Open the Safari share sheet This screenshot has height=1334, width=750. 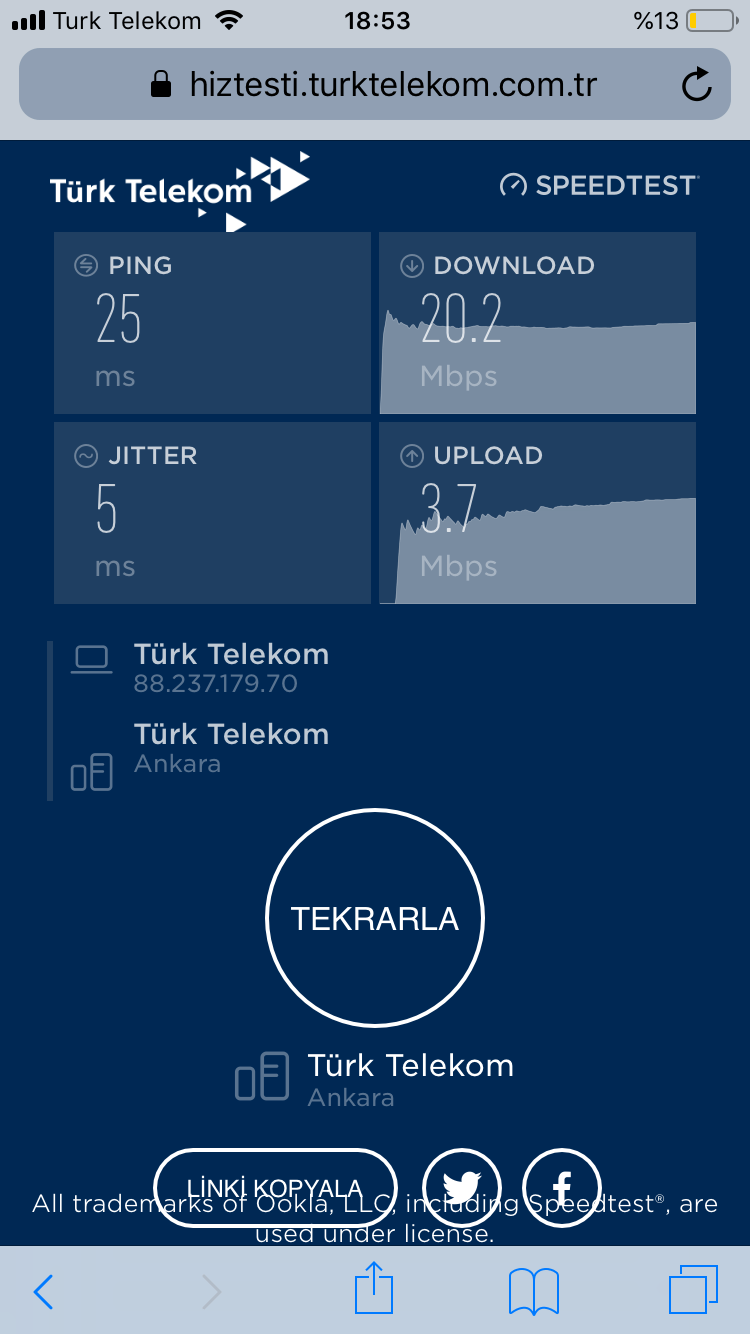374,1290
